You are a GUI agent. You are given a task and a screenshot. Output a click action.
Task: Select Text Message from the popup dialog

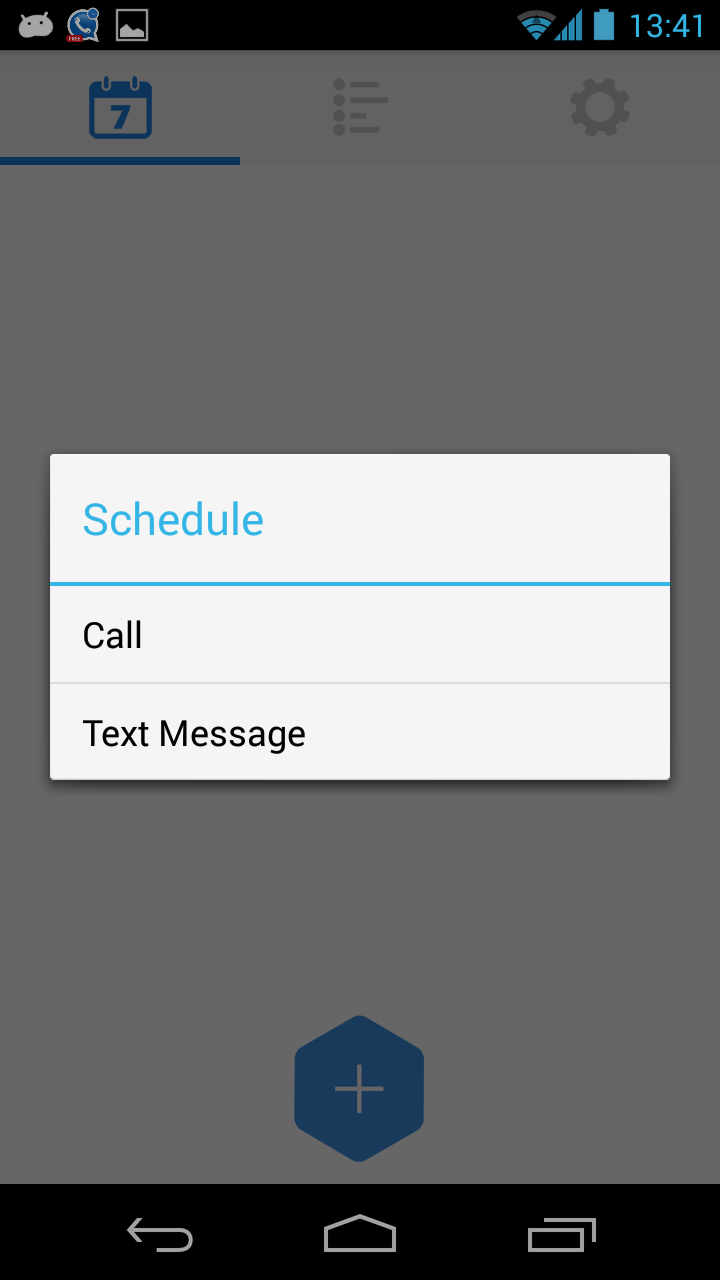click(359, 733)
